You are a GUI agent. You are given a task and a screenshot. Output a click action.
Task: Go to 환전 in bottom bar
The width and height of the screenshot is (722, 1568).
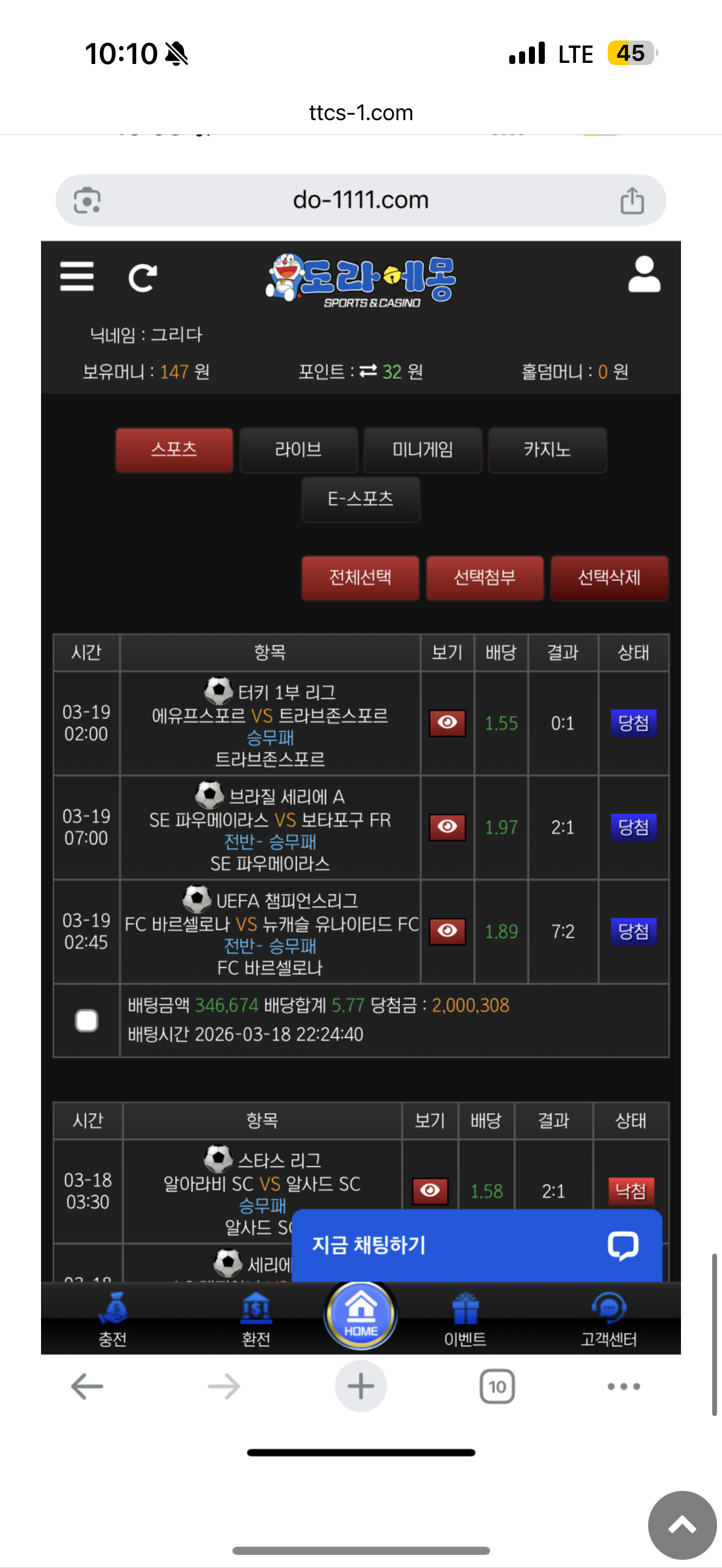[x=255, y=1320]
